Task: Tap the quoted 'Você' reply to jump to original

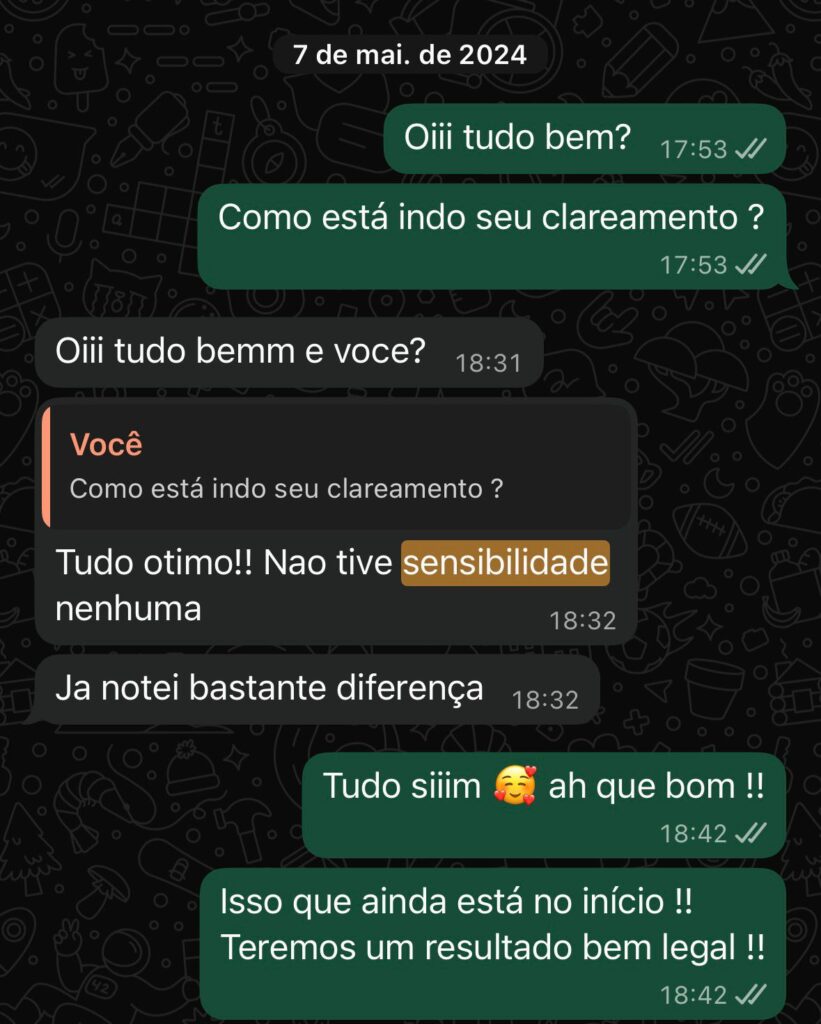Action: click(x=337, y=466)
